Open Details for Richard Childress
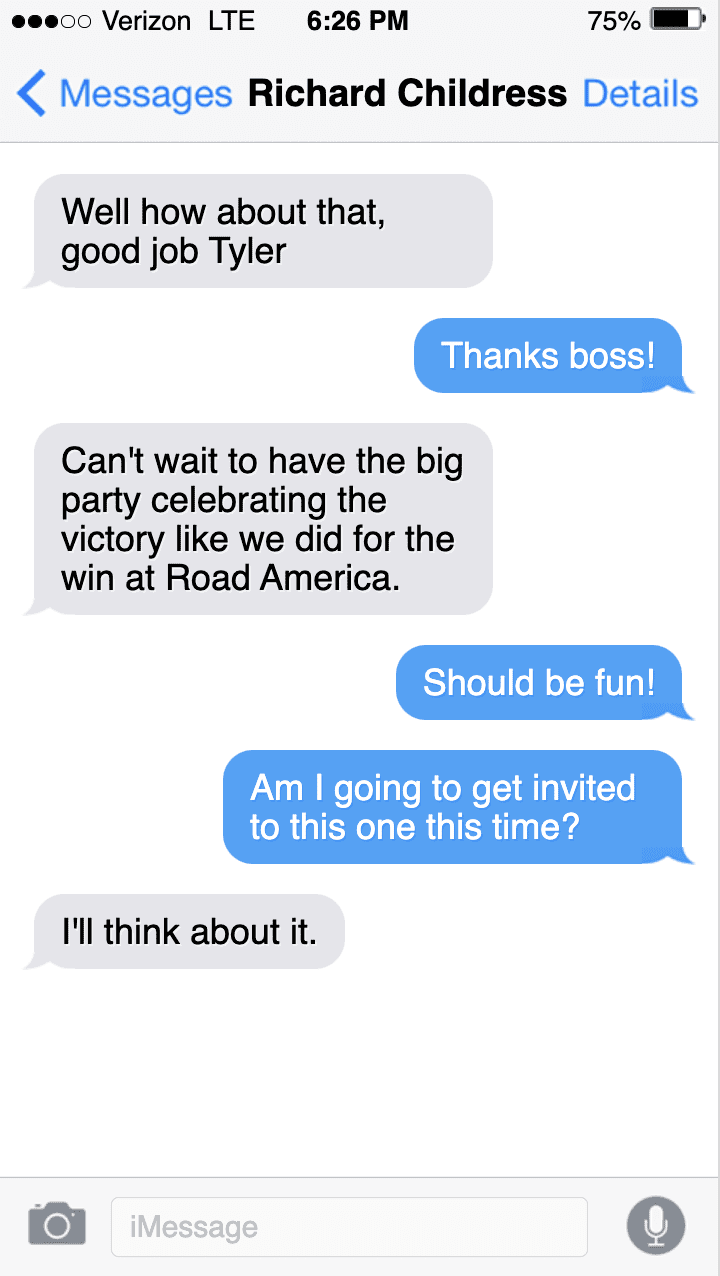The height and width of the screenshot is (1276, 720). coord(640,94)
